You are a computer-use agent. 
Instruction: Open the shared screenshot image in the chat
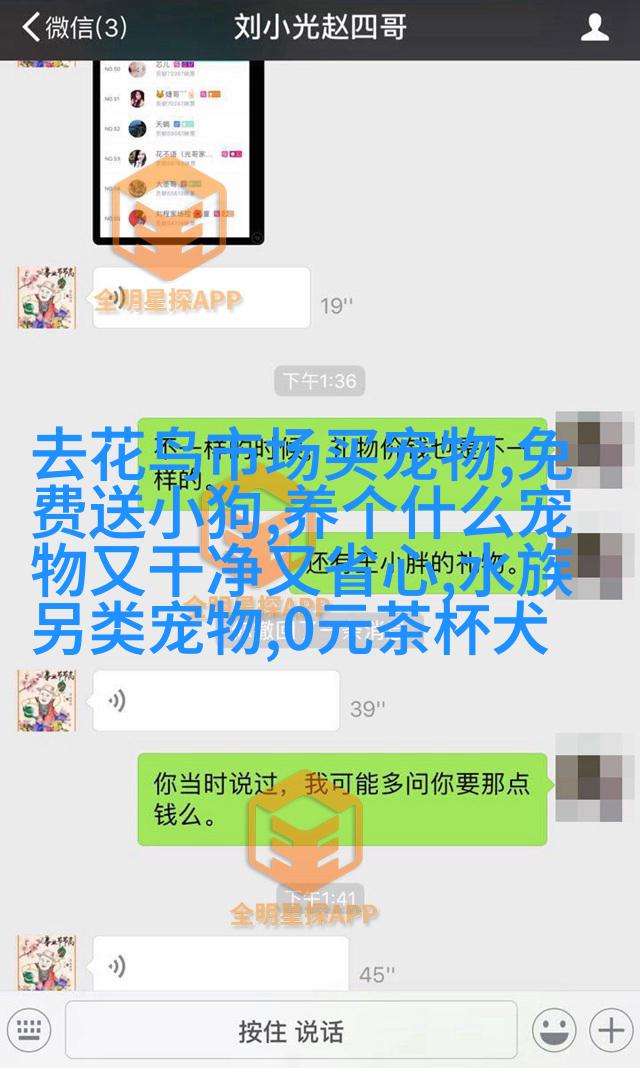(x=179, y=150)
